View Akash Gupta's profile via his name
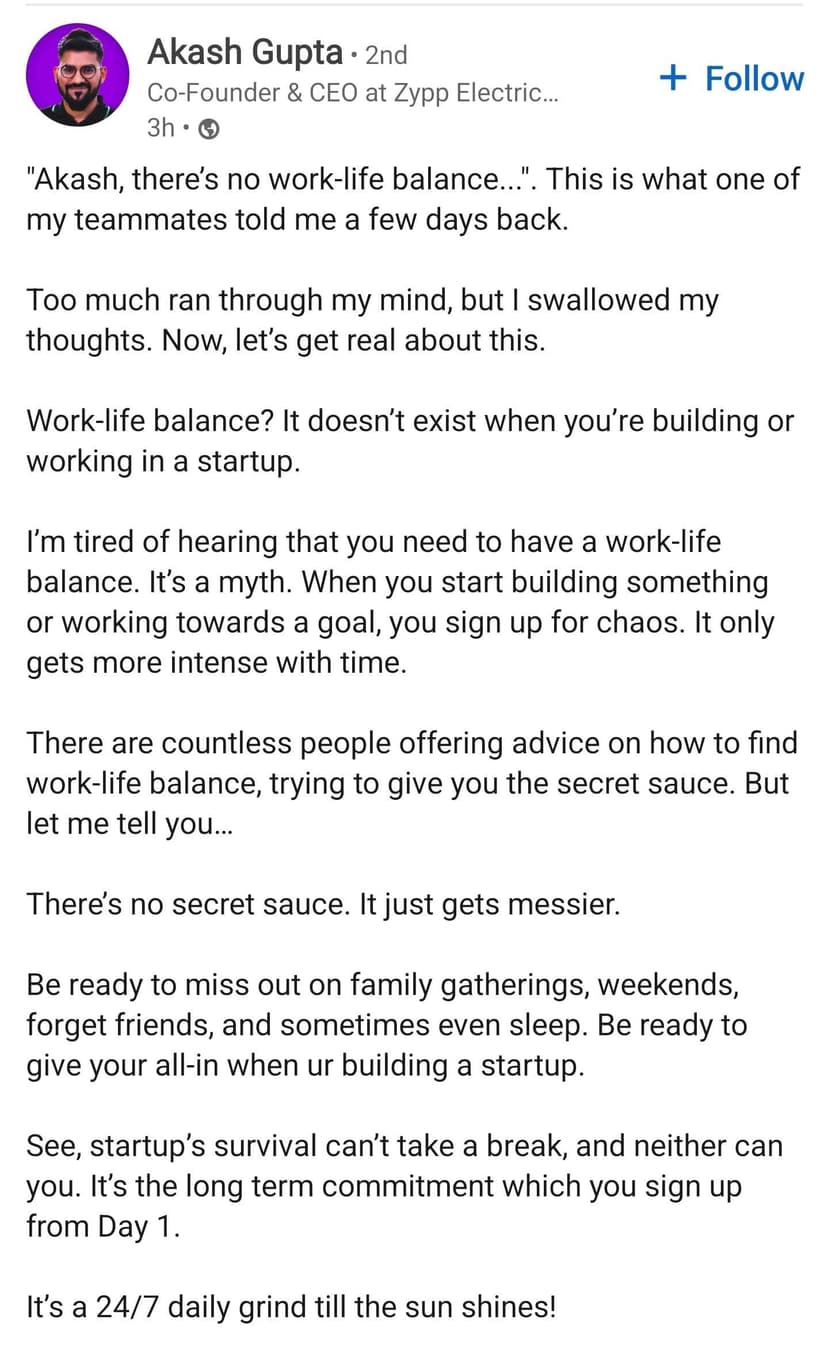The image size is (828, 1357). click(244, 51)
